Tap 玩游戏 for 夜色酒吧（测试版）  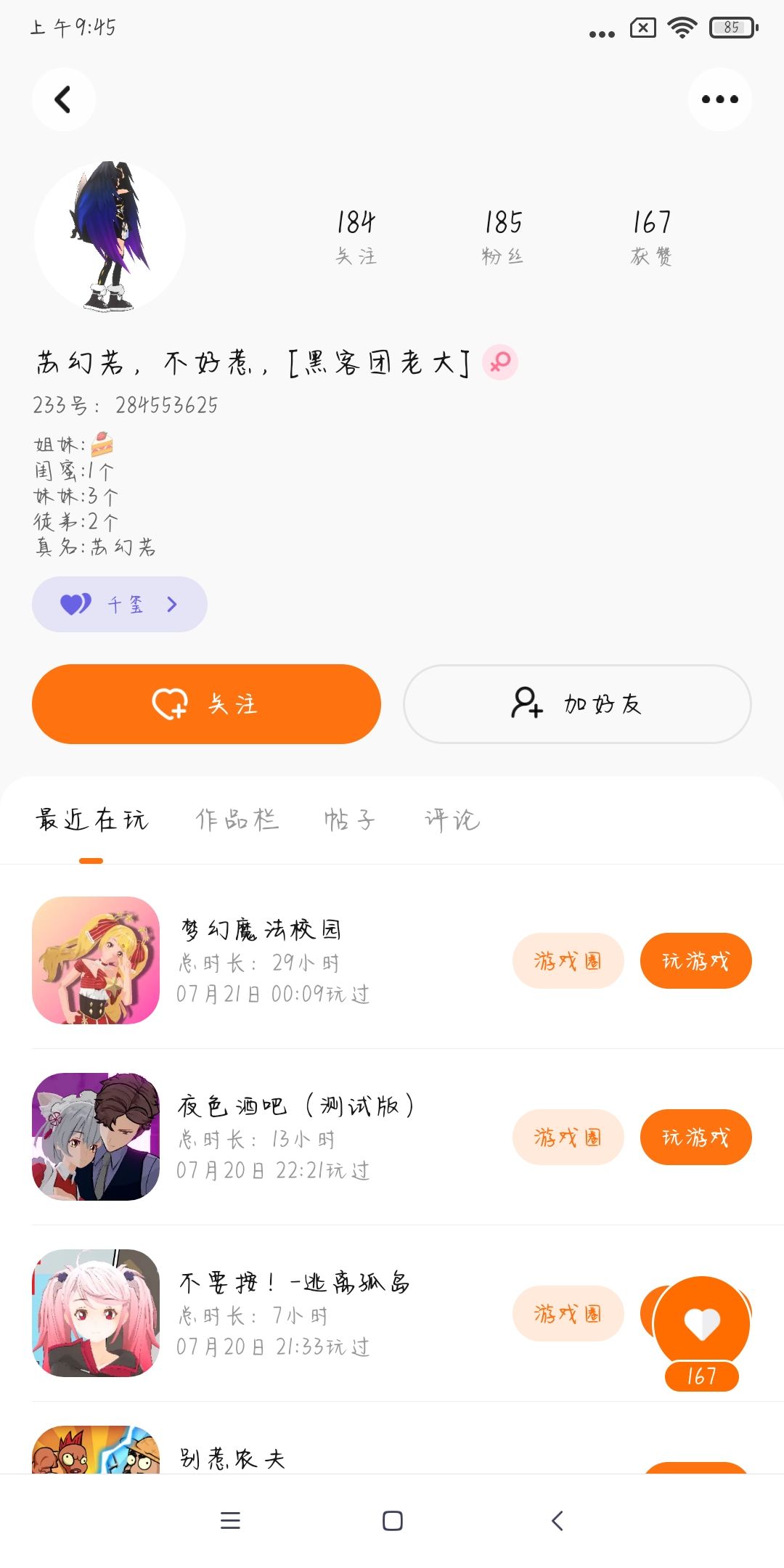pyautogui.click(x=695, y=1137)
